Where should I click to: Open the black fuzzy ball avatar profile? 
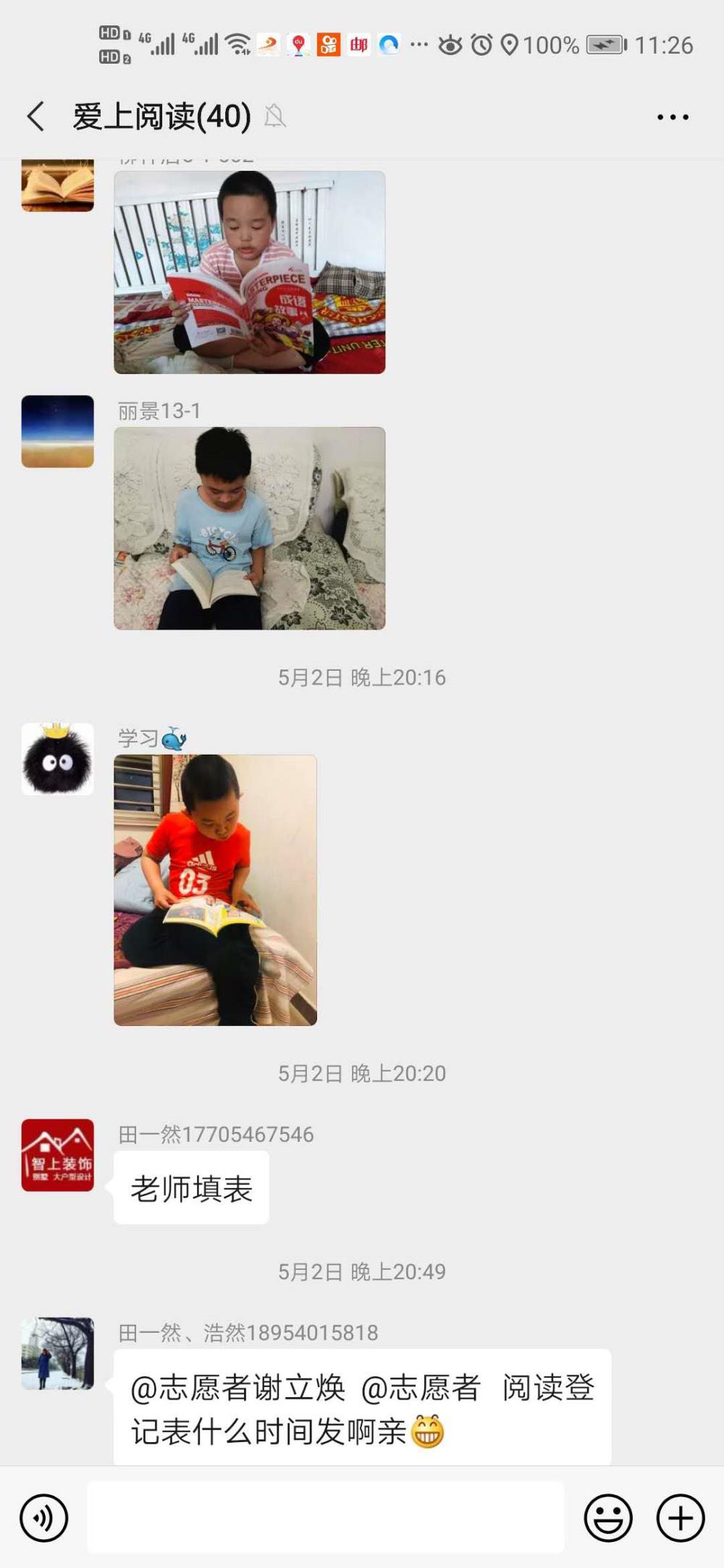pyautogui.click(x=58, y=759)
